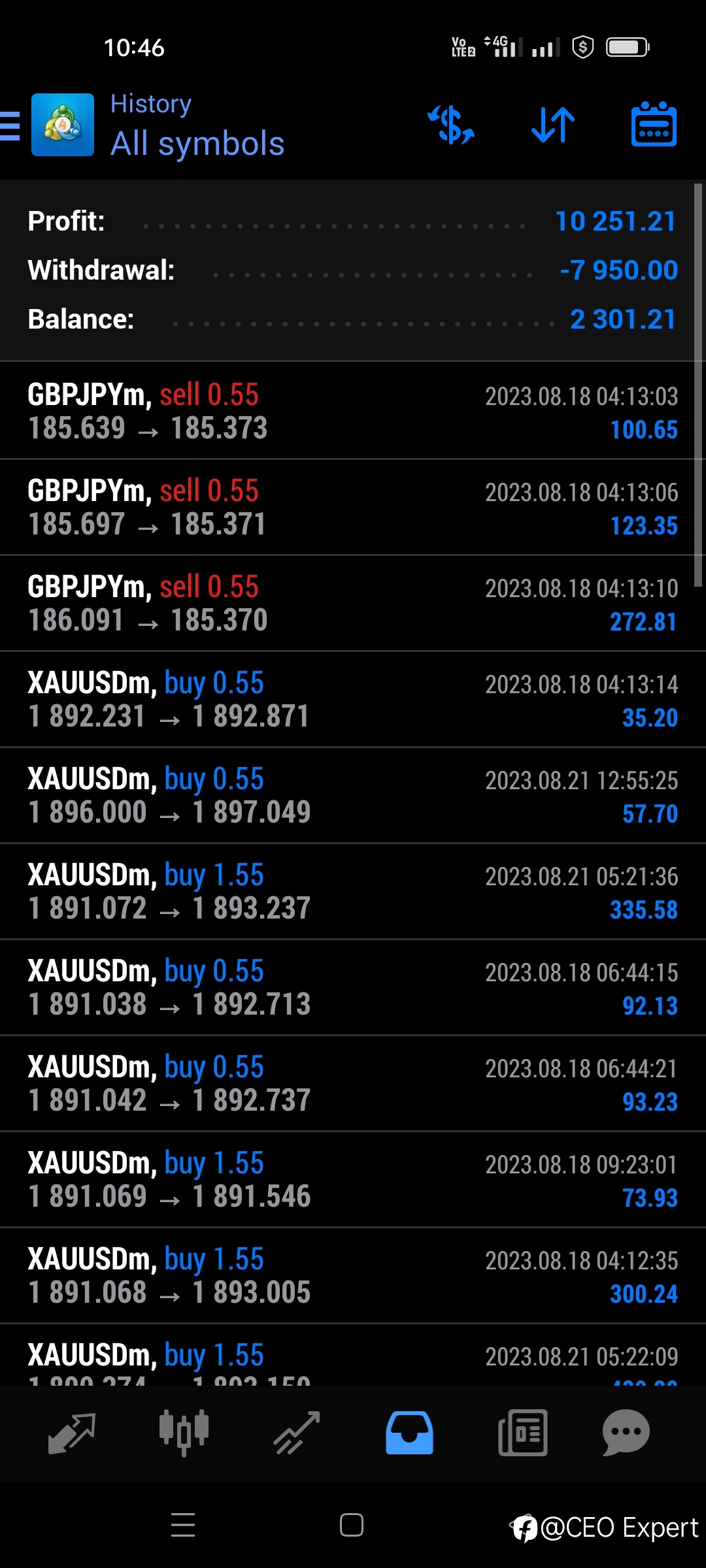Switch to the Quotes tab
The image size is (706, 1568).
tap(72, 1433)
